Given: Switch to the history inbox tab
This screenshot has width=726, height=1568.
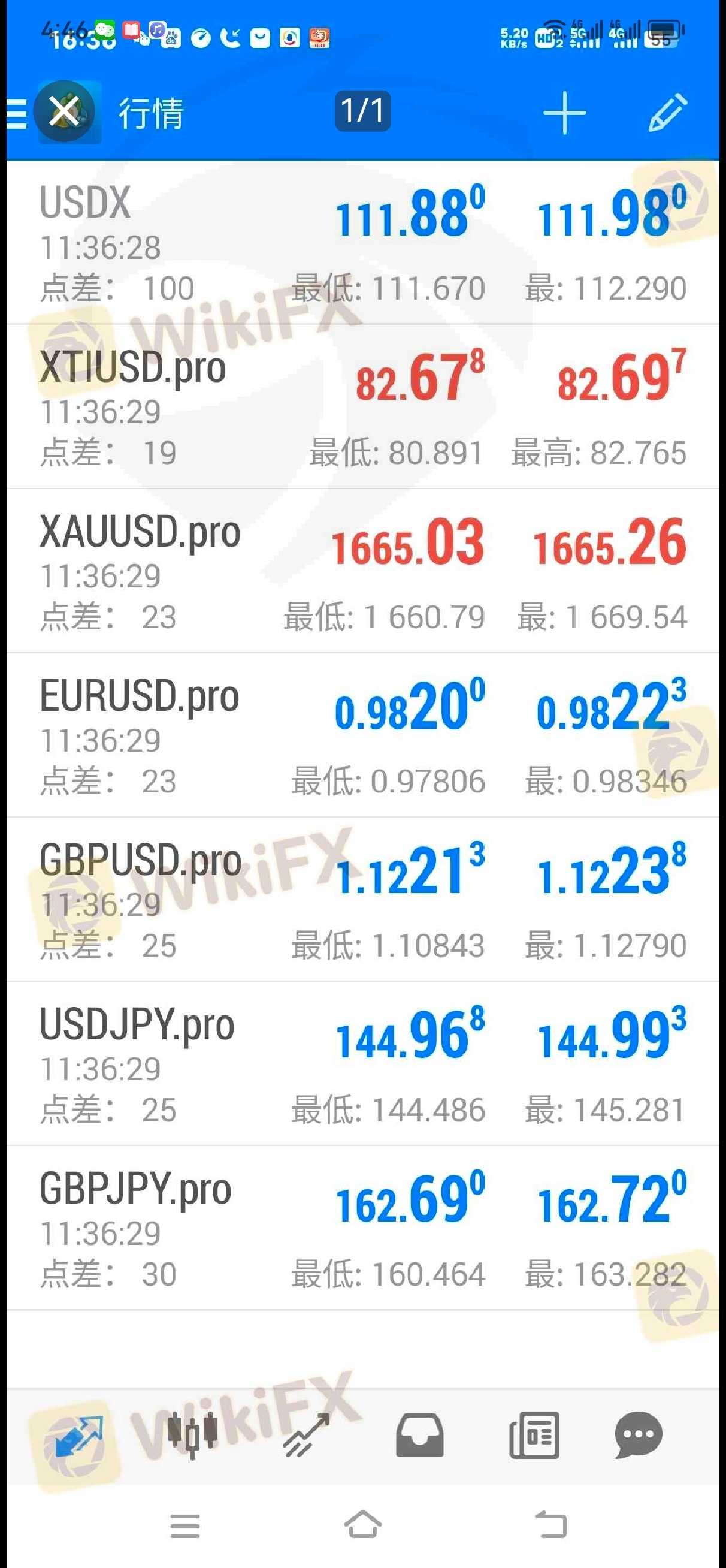Looking at the screenshot, I should tap(419, 1436).
